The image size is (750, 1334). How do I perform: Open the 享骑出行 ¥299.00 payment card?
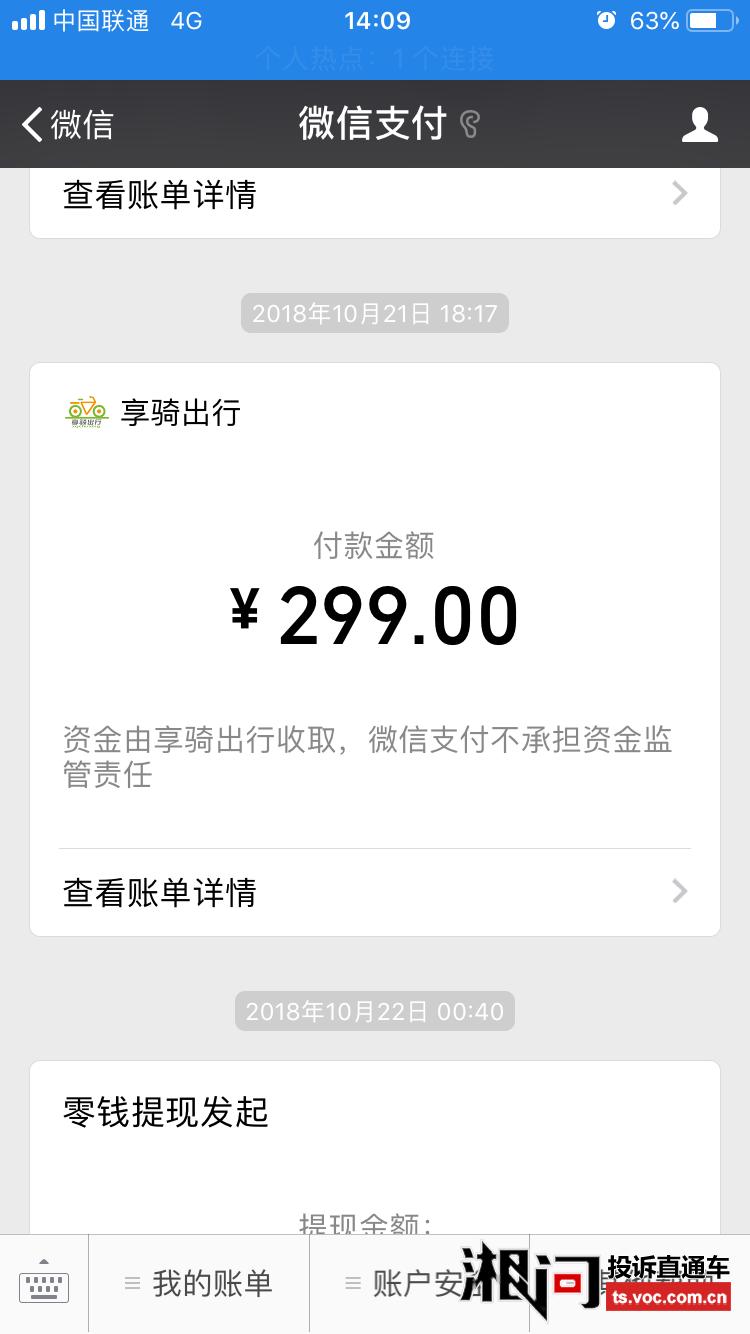(375, 649)
